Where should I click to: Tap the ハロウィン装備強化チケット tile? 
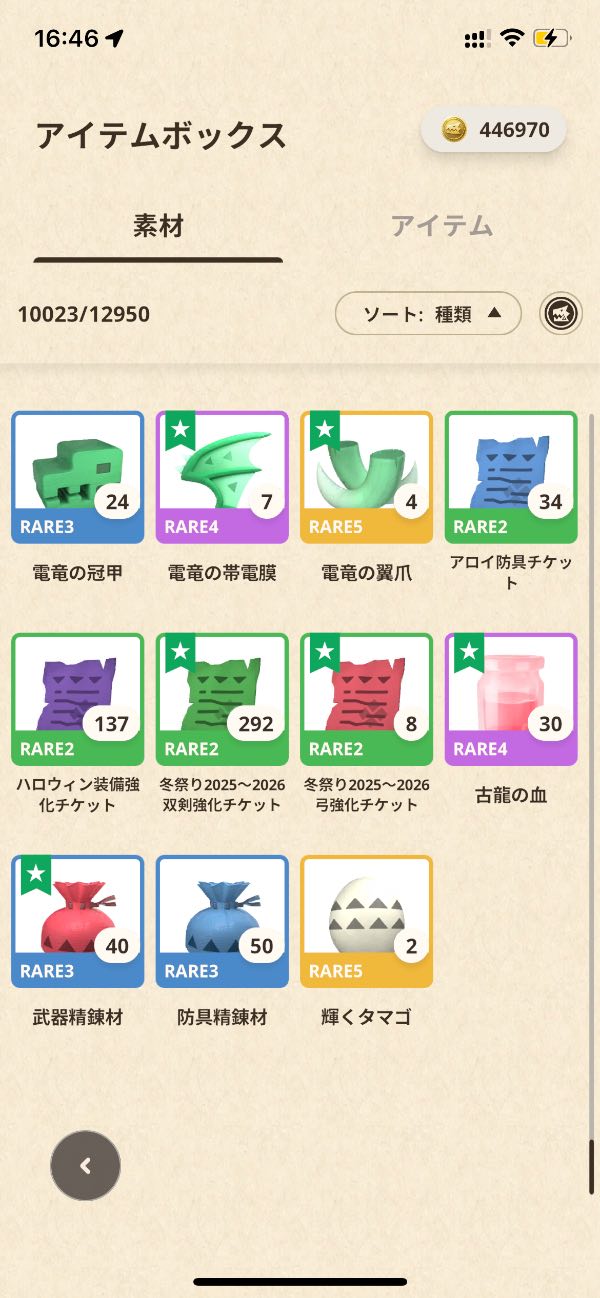pyautogui.click(x=78, y=699)
